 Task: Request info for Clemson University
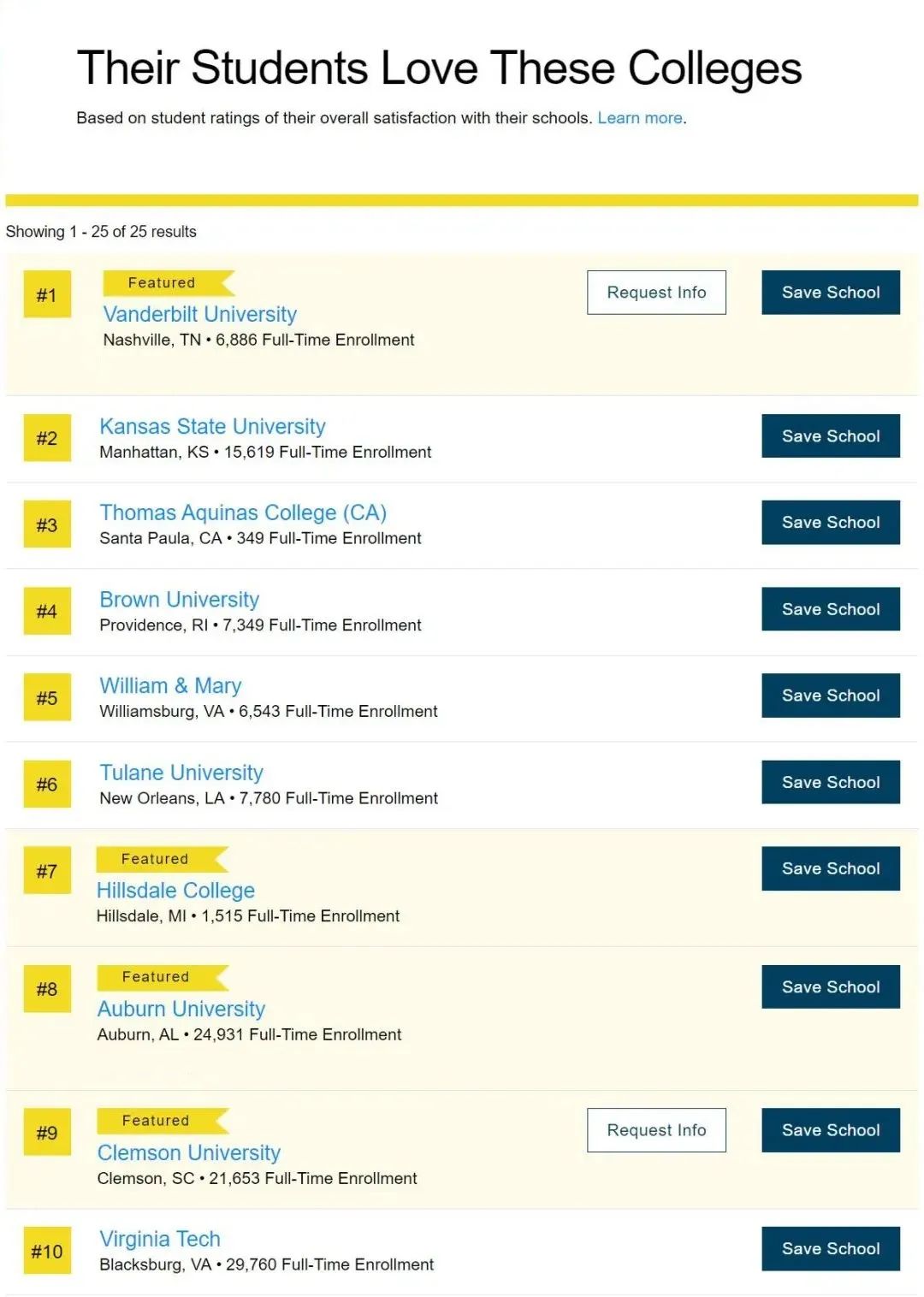[656, 1130]
